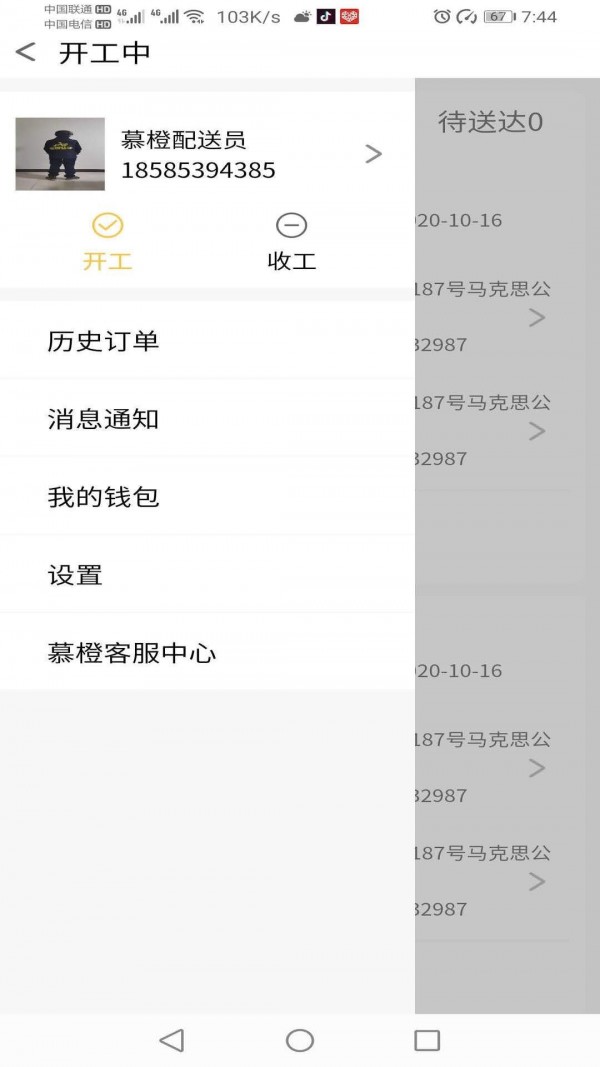Switch status to 收工

pyautogui.click(x=291, y=243)
